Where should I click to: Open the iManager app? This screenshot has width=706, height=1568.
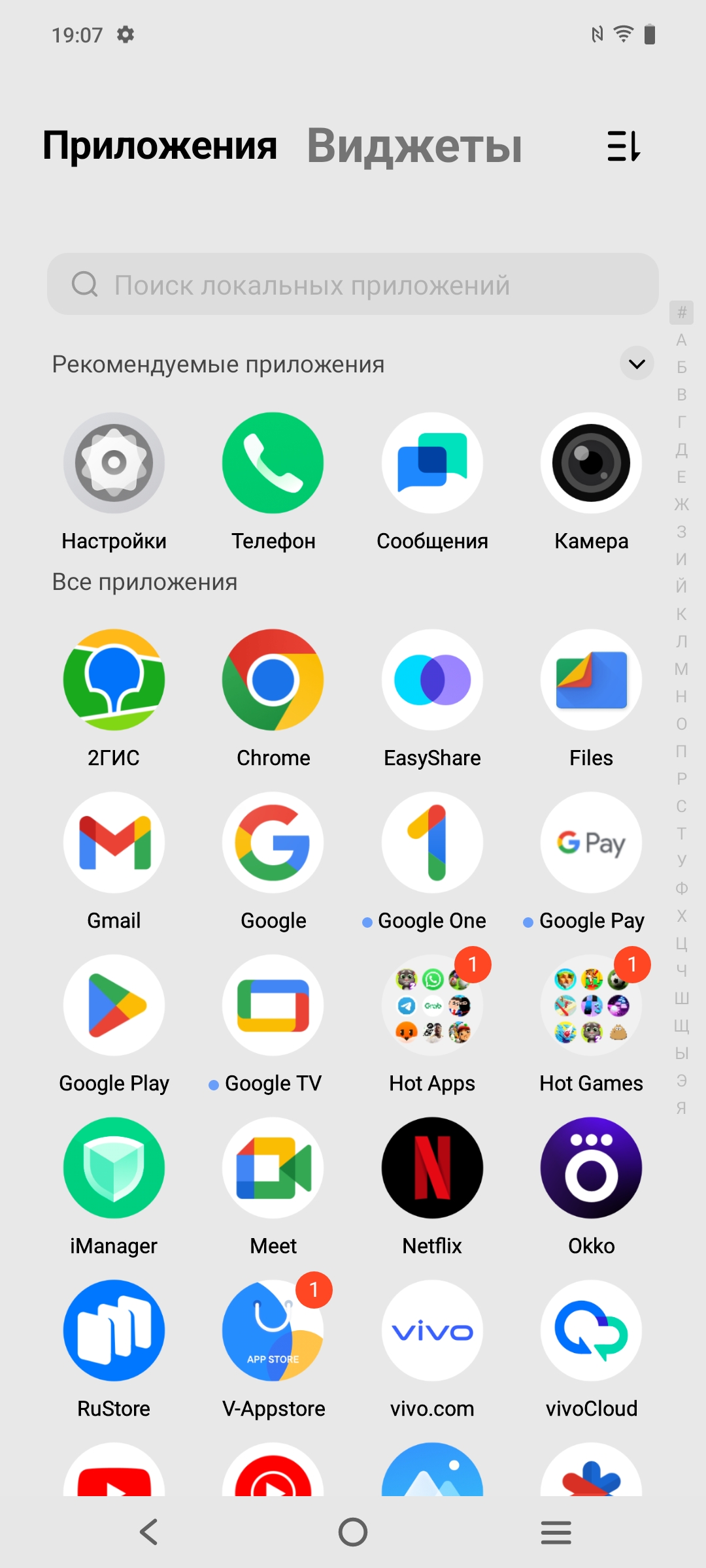[114, 1168]
